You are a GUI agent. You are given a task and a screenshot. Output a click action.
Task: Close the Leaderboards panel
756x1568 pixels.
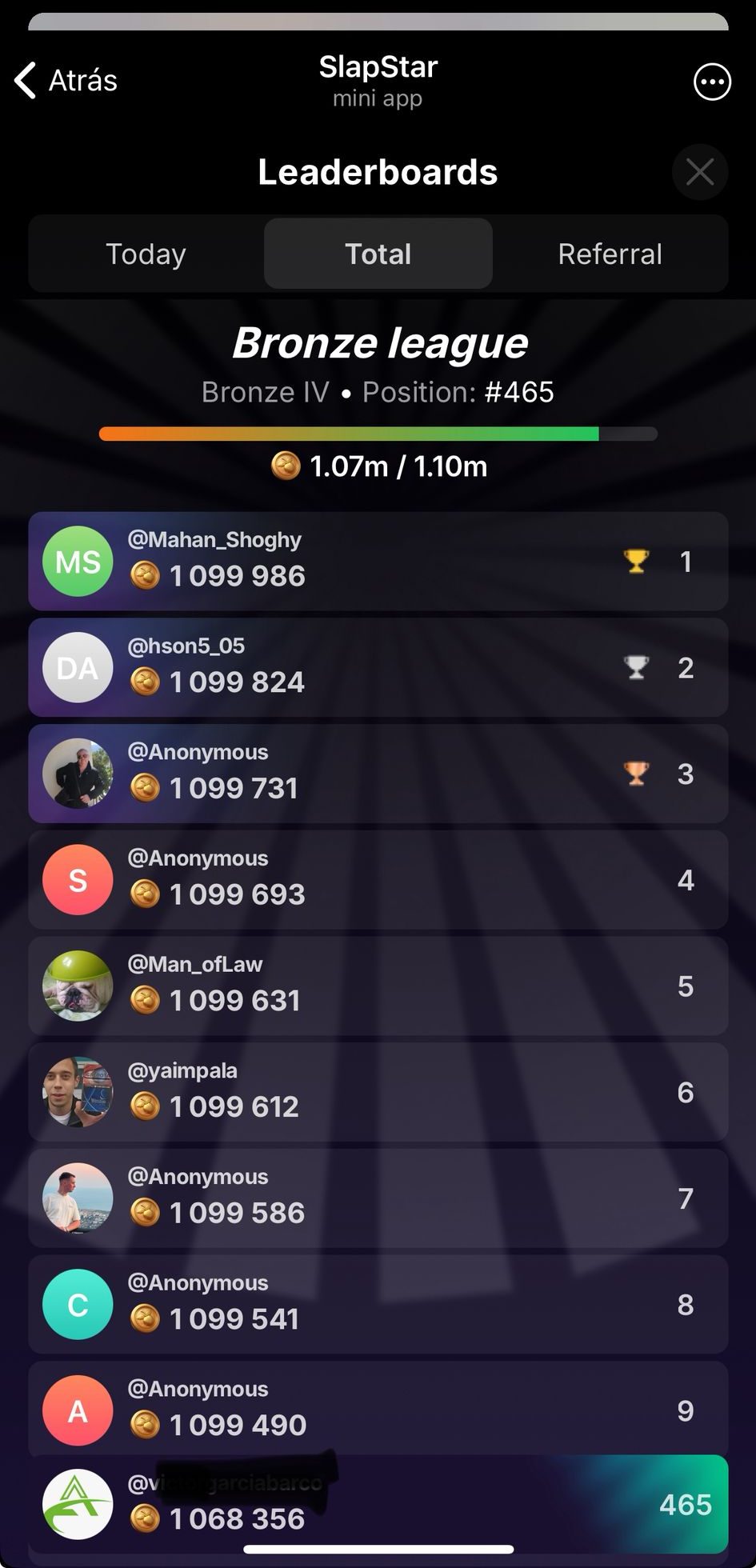pyautogui.click(x=699, y=172)
